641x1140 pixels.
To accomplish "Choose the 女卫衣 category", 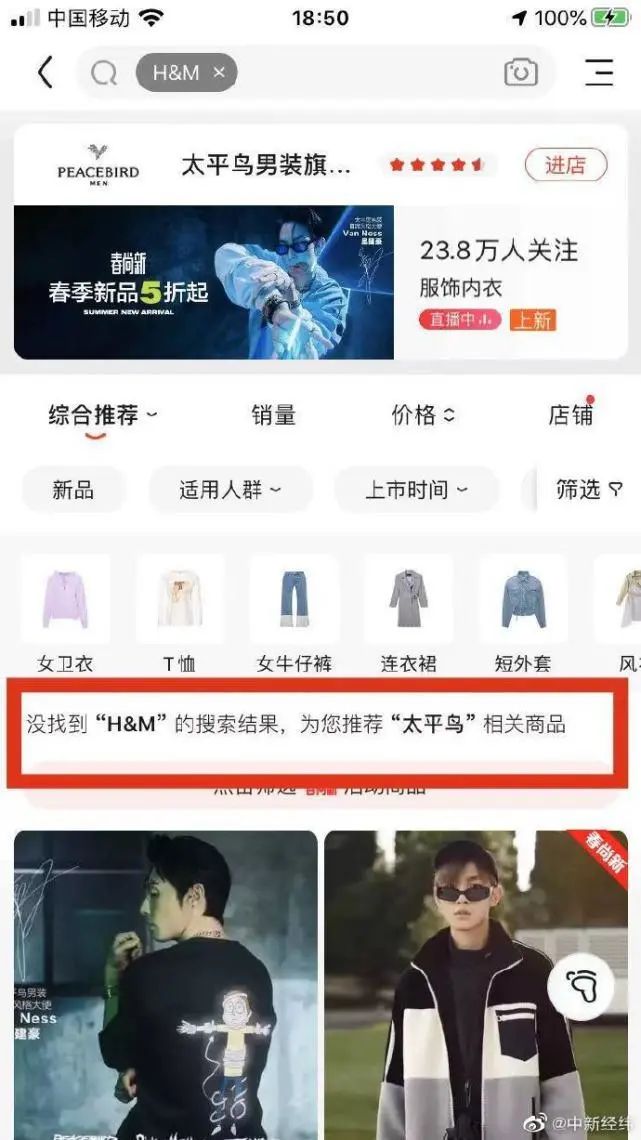I will click(x=65, y=614).
